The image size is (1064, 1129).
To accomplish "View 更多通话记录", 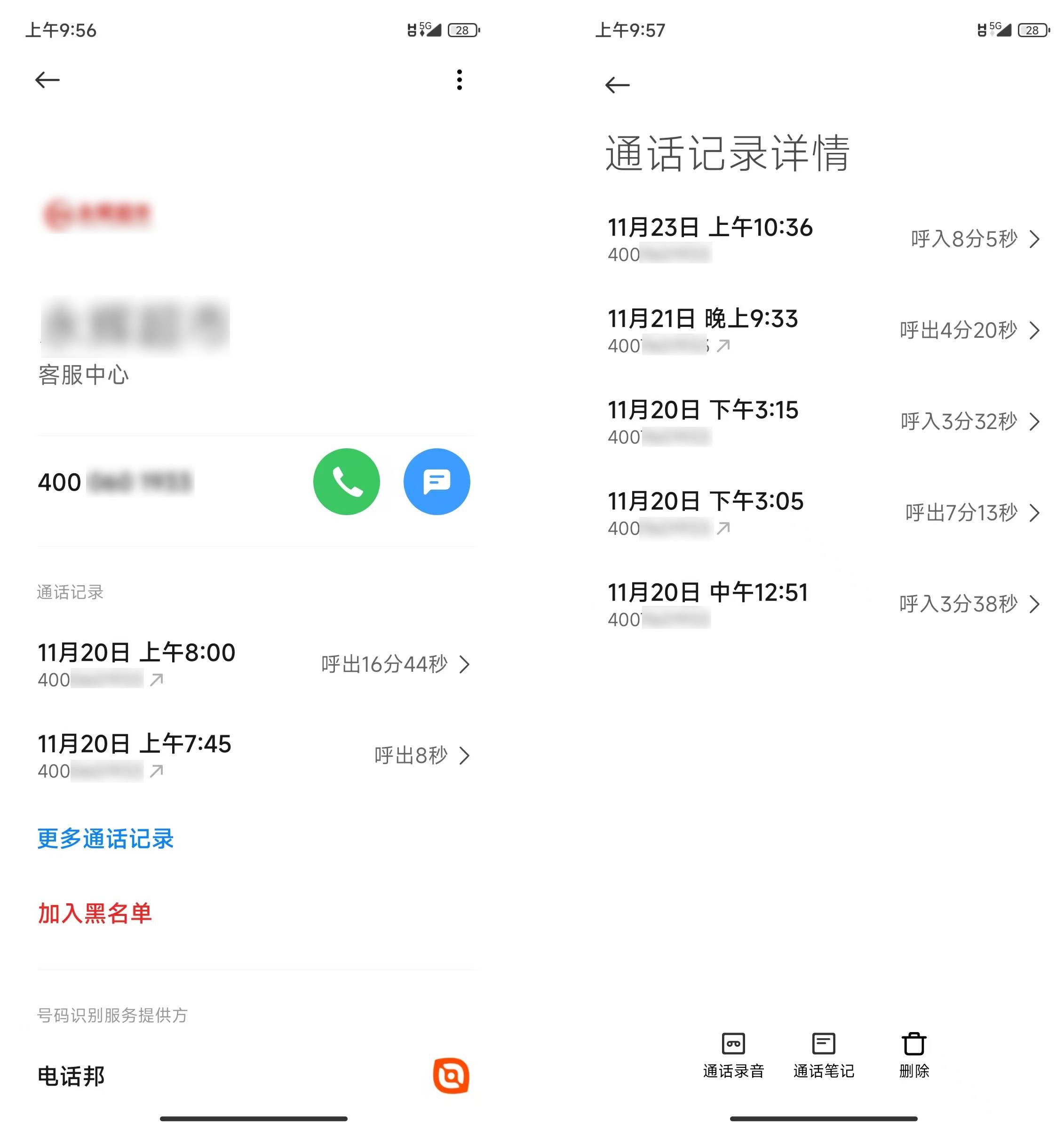I will click(x=106, y=839).
